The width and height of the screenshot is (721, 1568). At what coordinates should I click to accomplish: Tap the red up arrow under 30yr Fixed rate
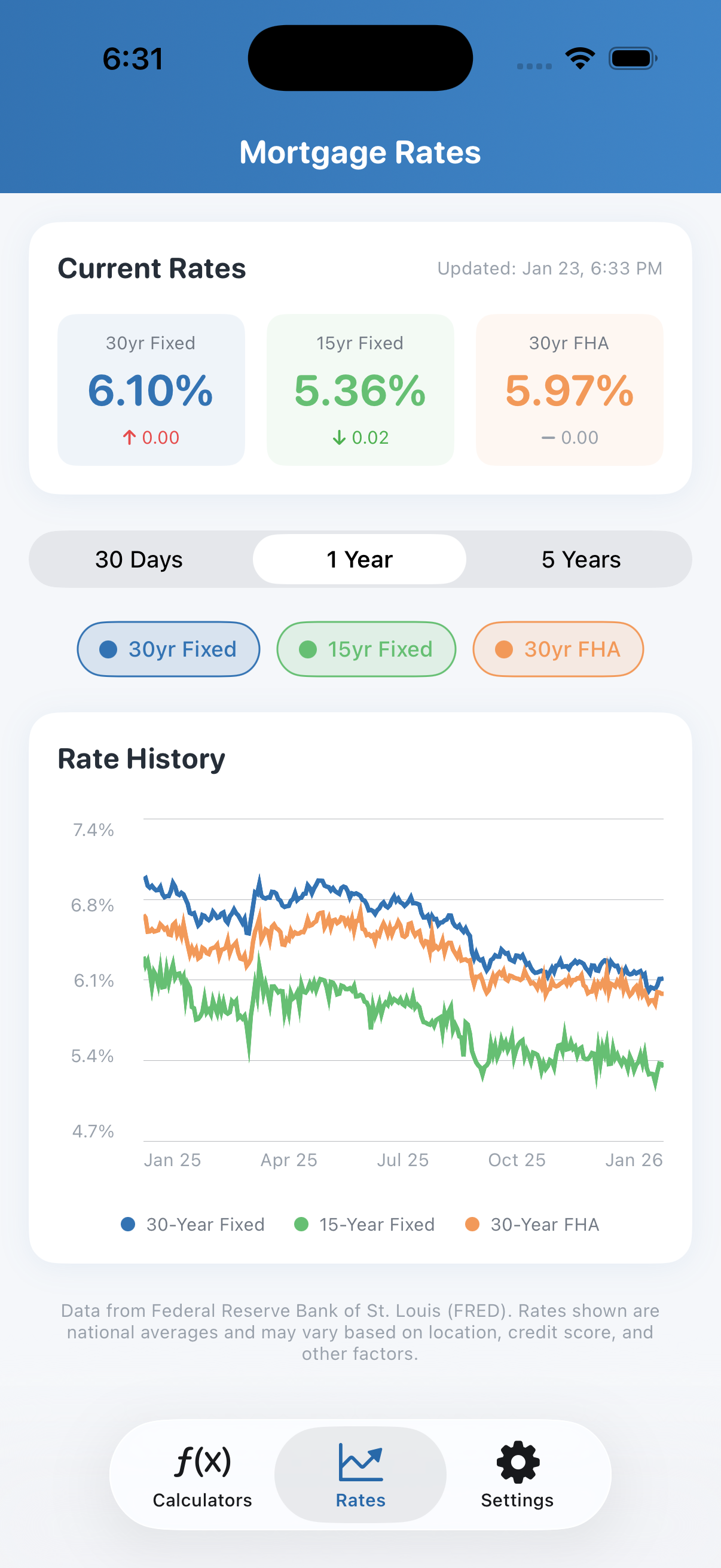pyautogui.click(x=129, y=437)
